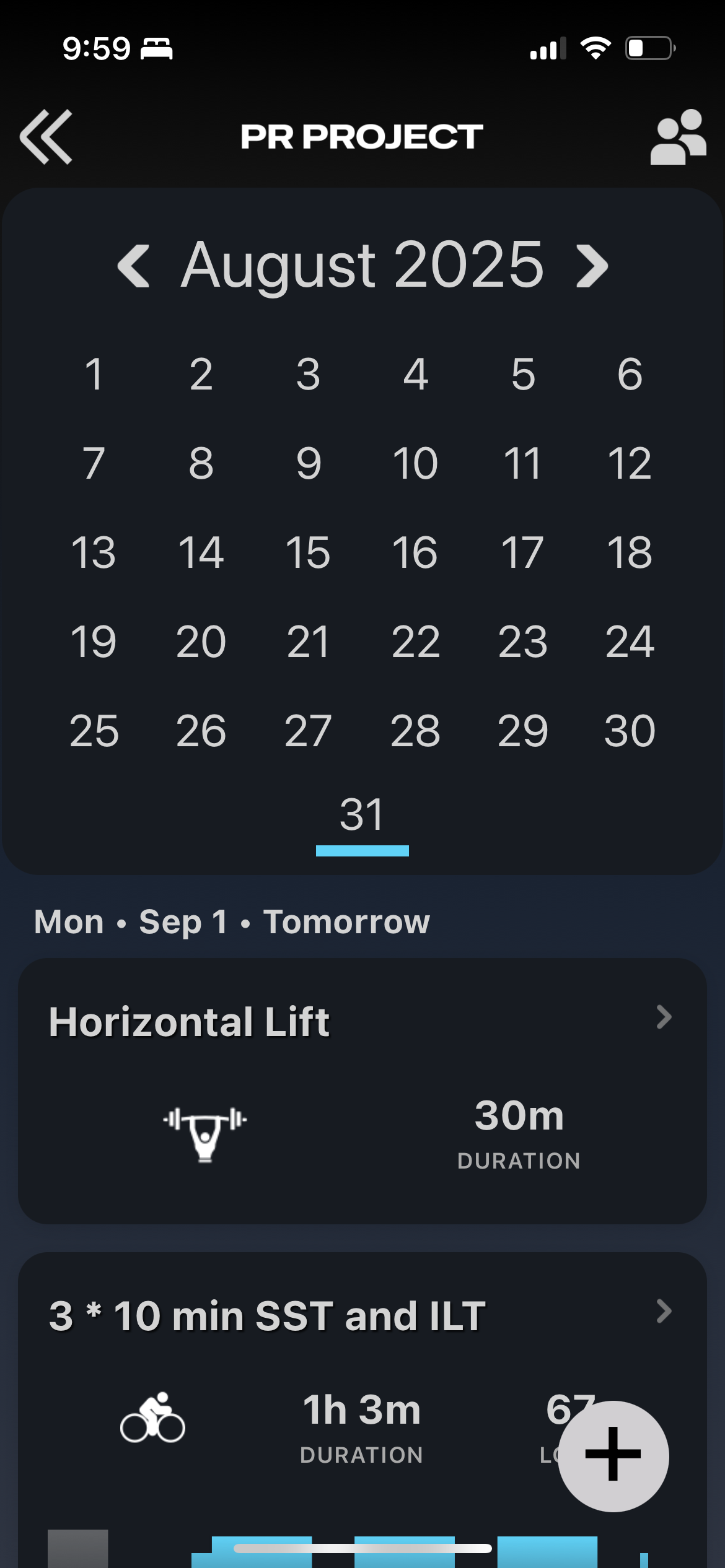
Task: Expand details of the Horizontal Lift workout
Action: coord(664,1016)
